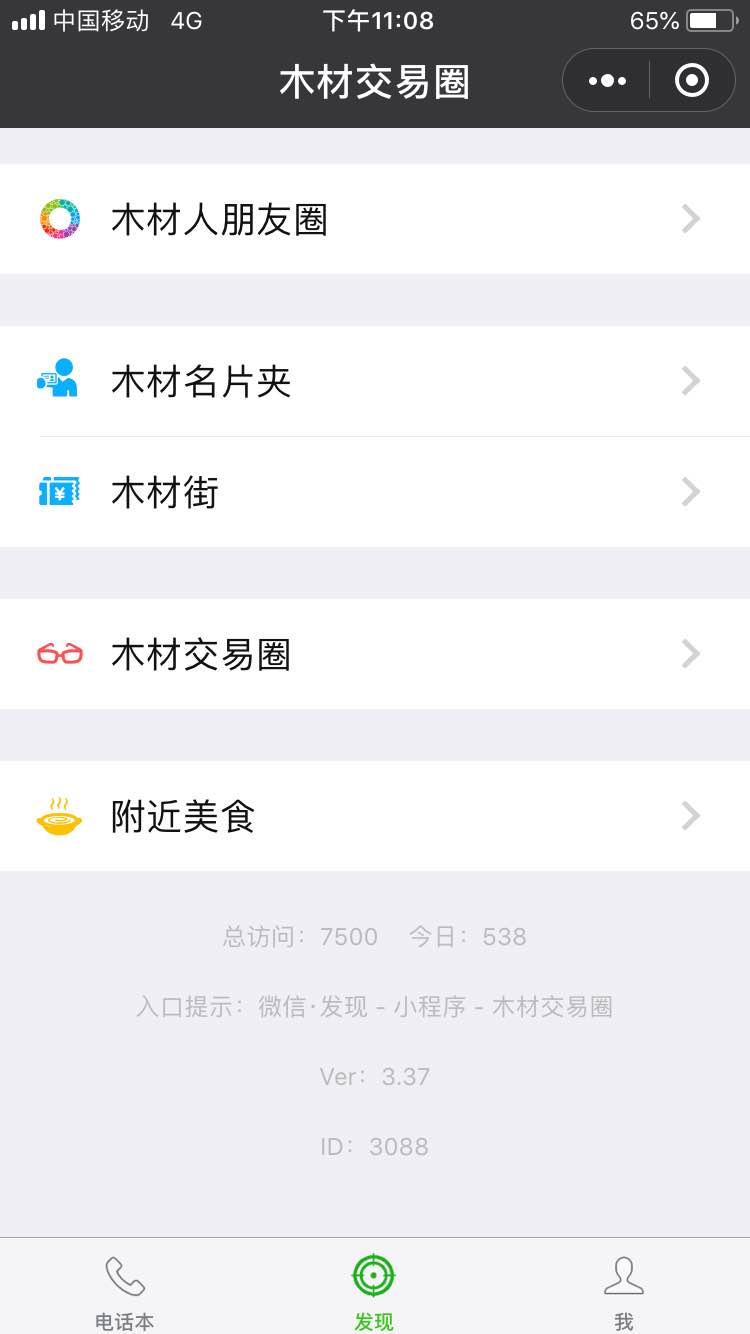Open the mini program more options menu

pyautogui.click(x=607, y=80)
